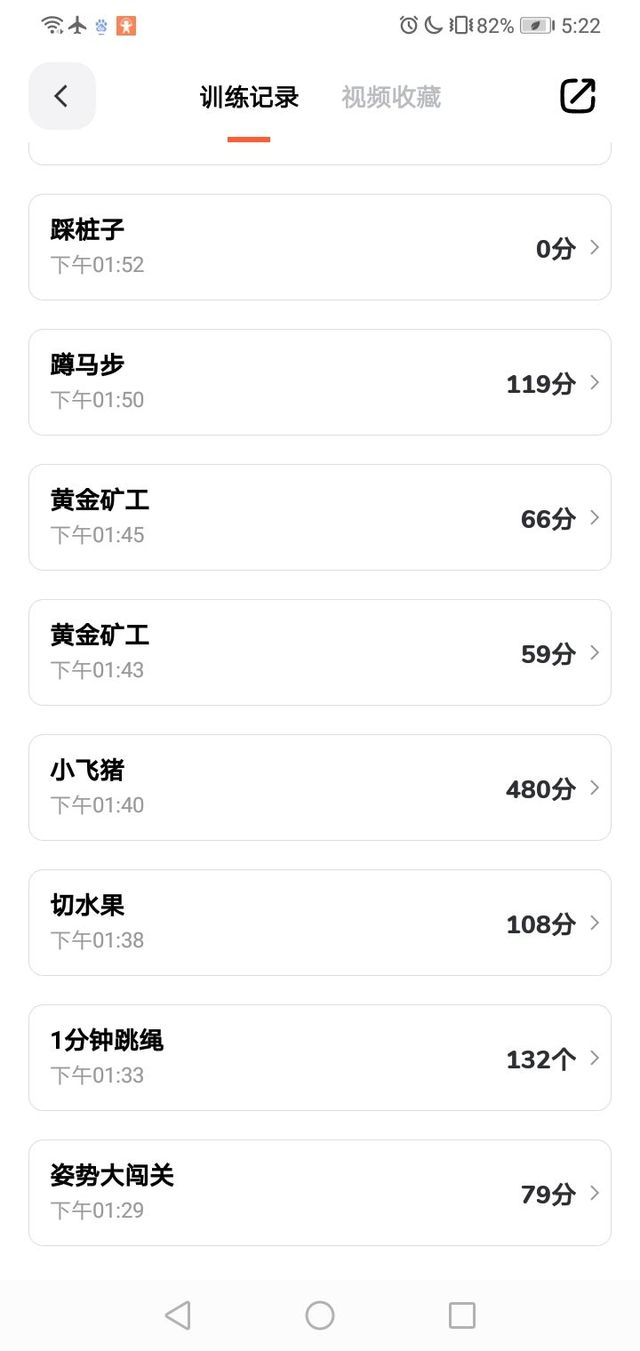Open the 姿势大闯关 record with 79分

coord(320,1192)
